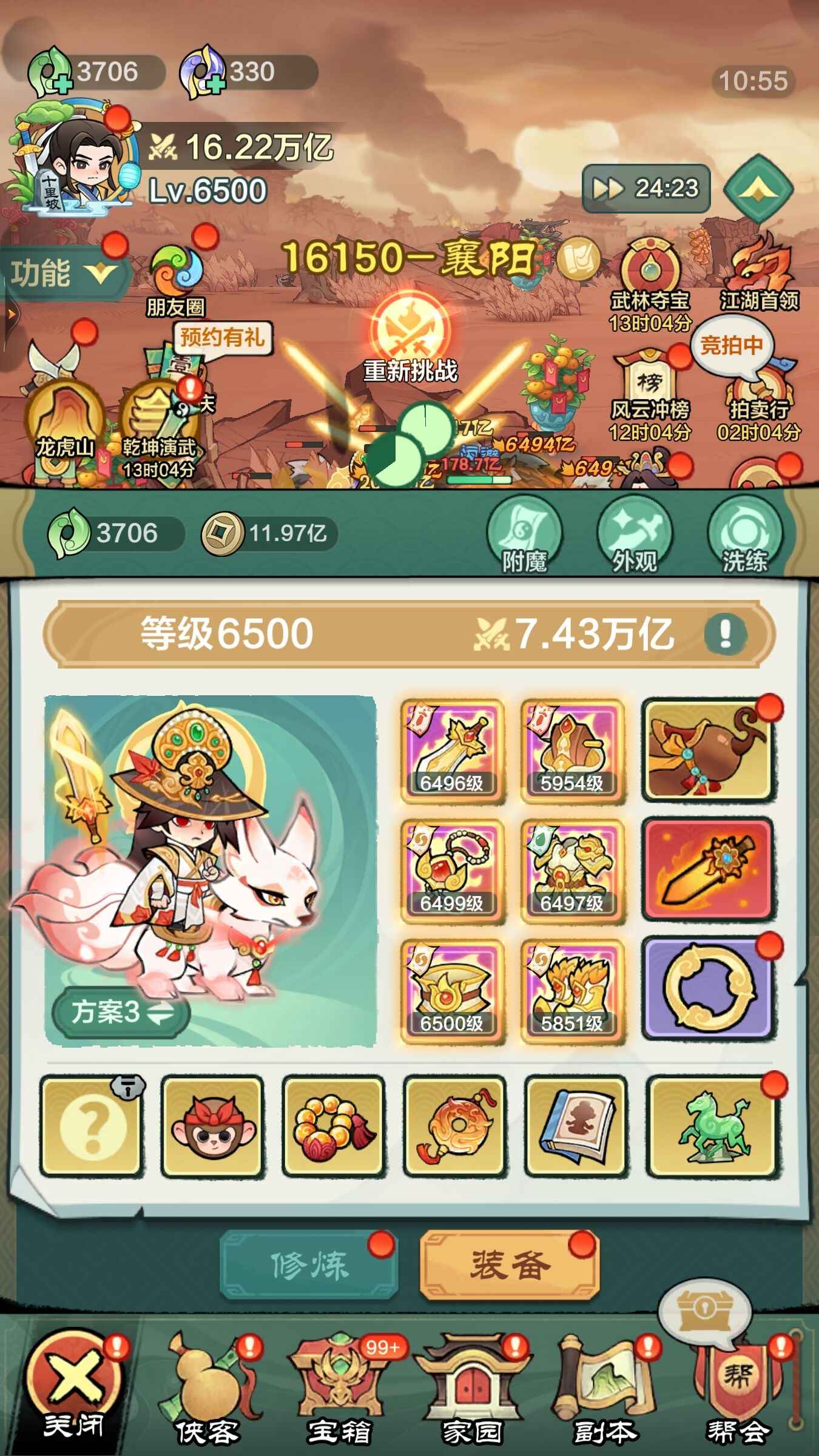The image size is (819, 1456).
Task: Tap the info icon beside 7.43万亿 power
Action: coord(726,634)
